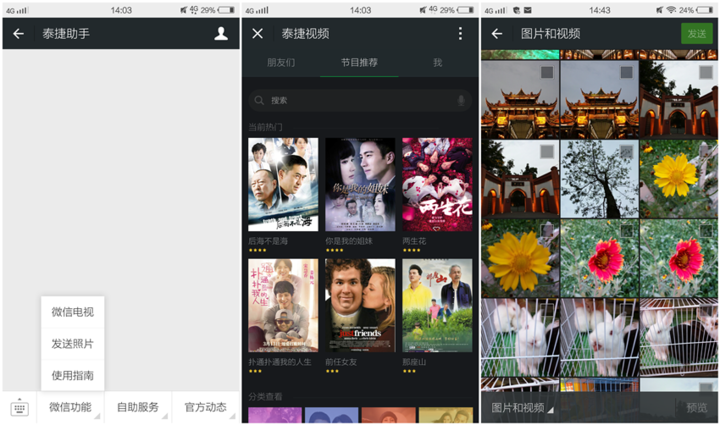Go back from the 图片和视频 picker
The height and width of the screenshot is (425, 720).
click(497, 34)
